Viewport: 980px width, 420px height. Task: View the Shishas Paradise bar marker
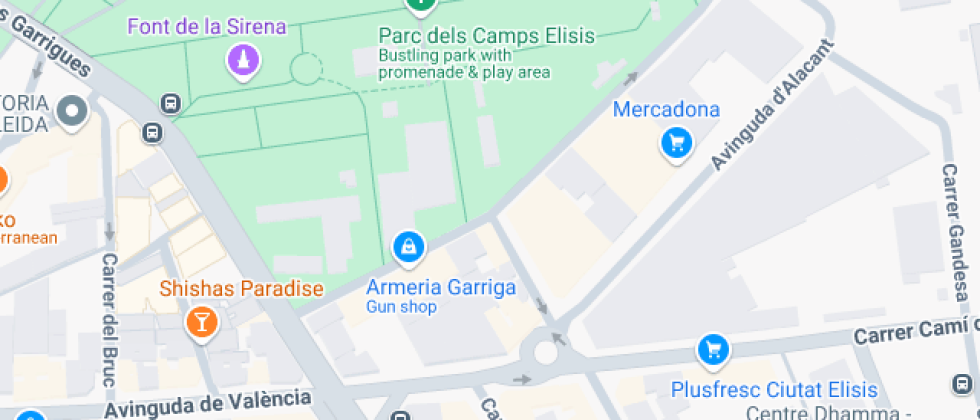click(202, 321)
